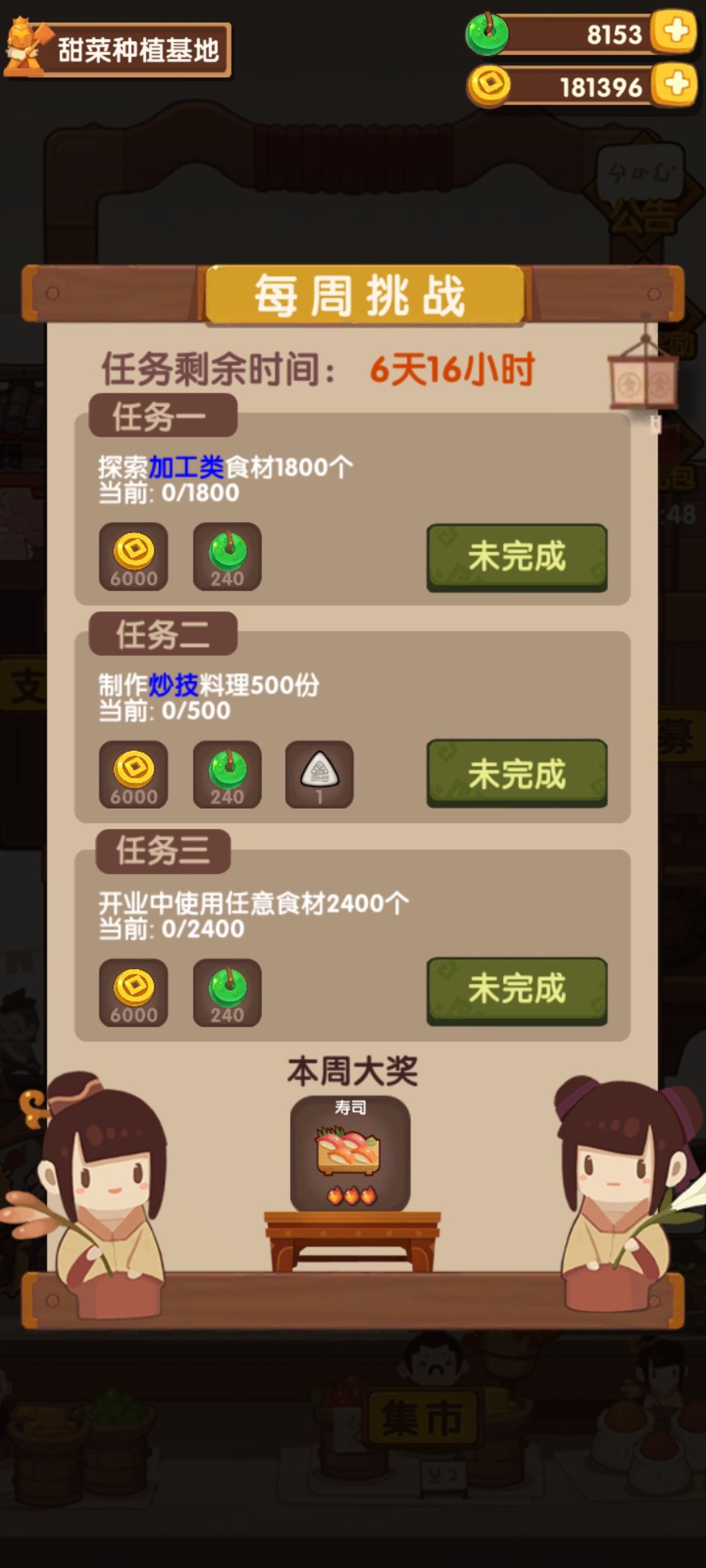View the 240 jade reward in 任务二
This screenshot has height=1568, width=706.
(x=227, y=775)
